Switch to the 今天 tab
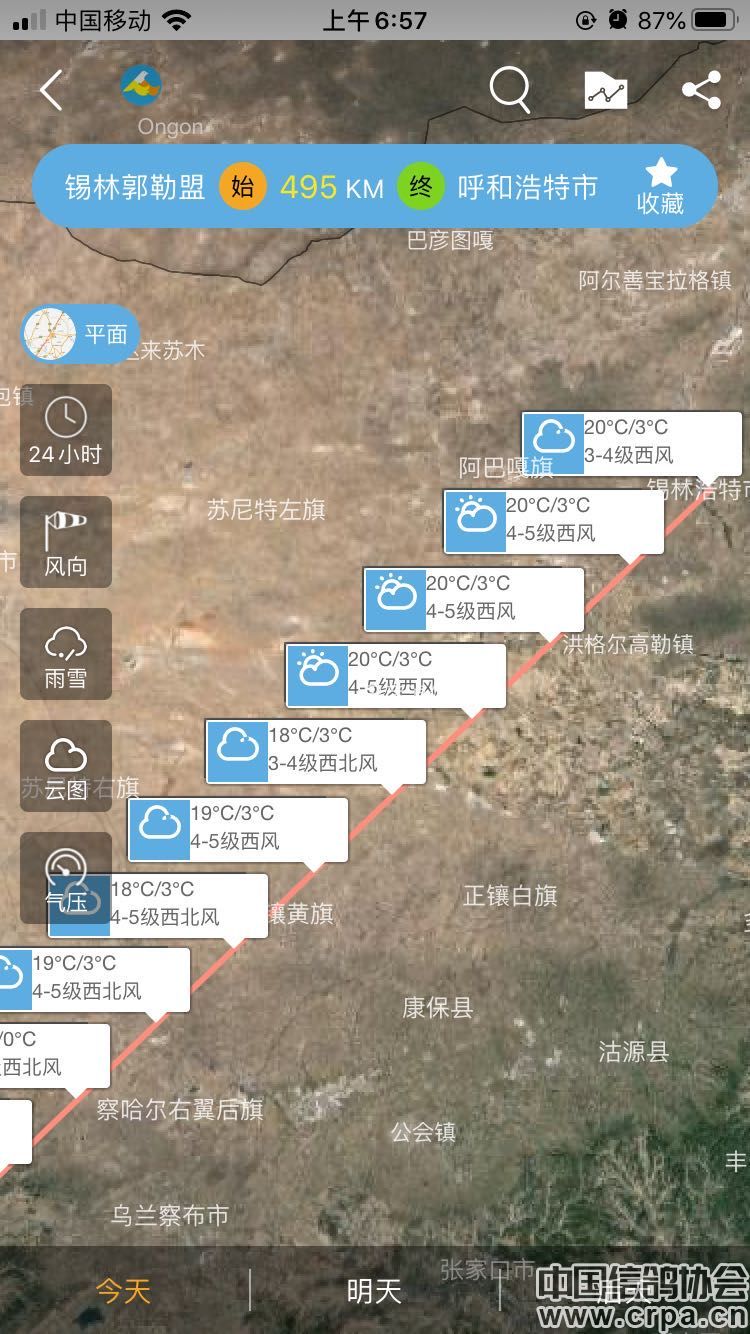The image size is (750, 1334). [x=123, y=1291]
